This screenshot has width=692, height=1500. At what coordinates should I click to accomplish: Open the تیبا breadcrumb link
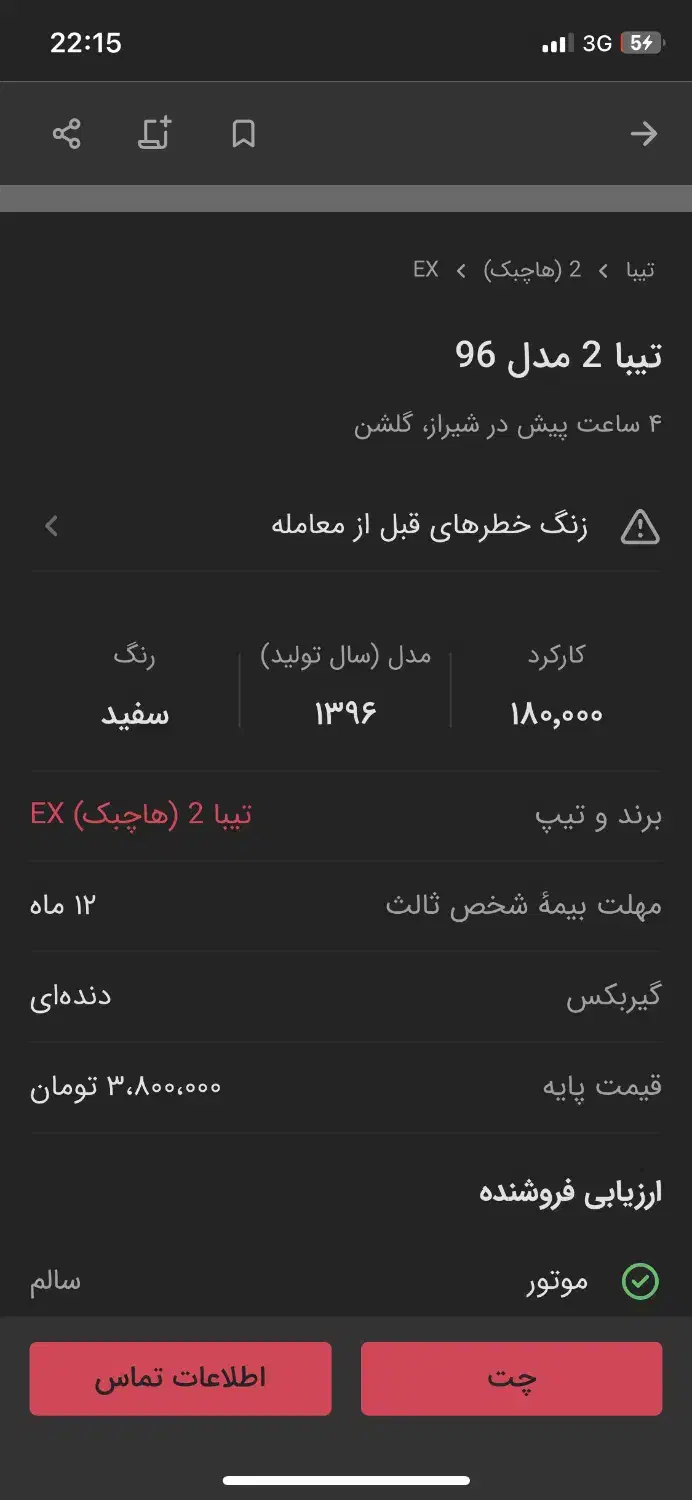[x=640, y=270]
